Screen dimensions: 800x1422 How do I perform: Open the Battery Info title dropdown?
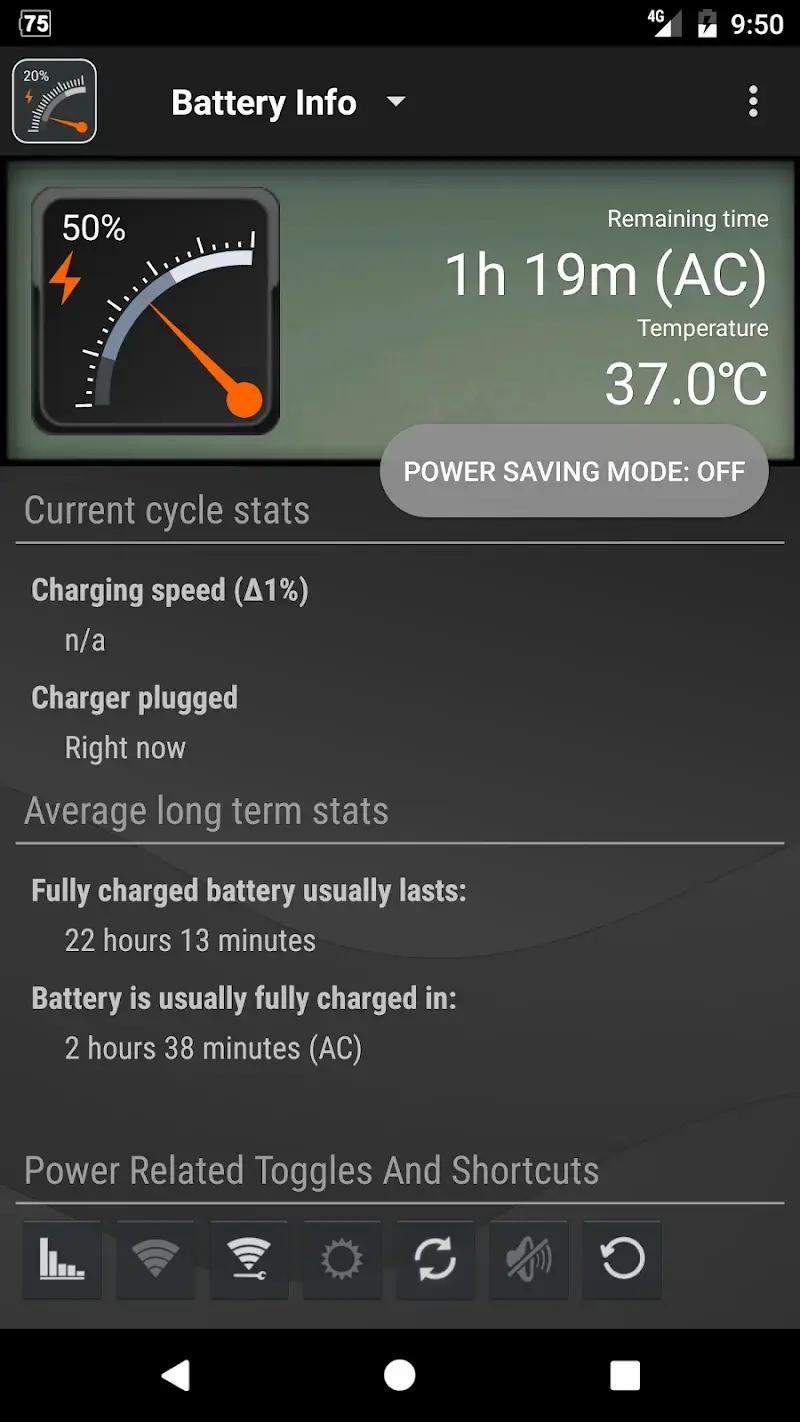[x=394, y=101]
